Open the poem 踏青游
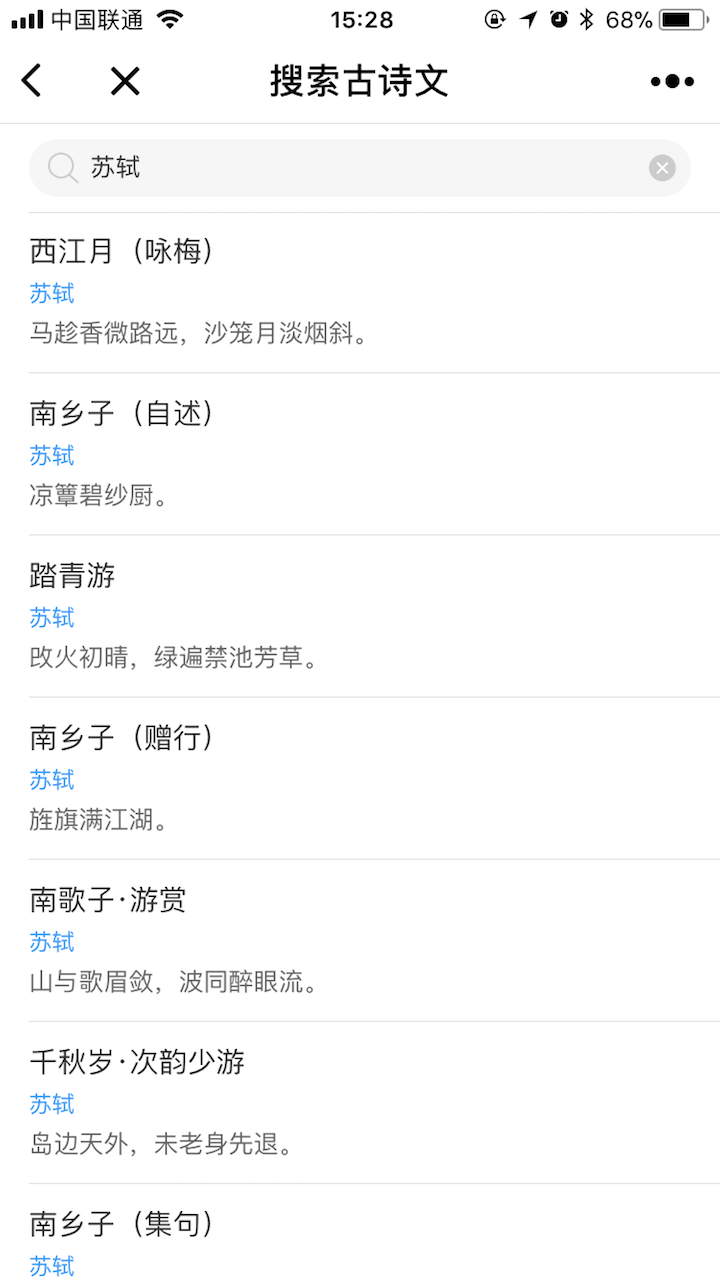The image size is (720, 1280). [x=360, y=616]
